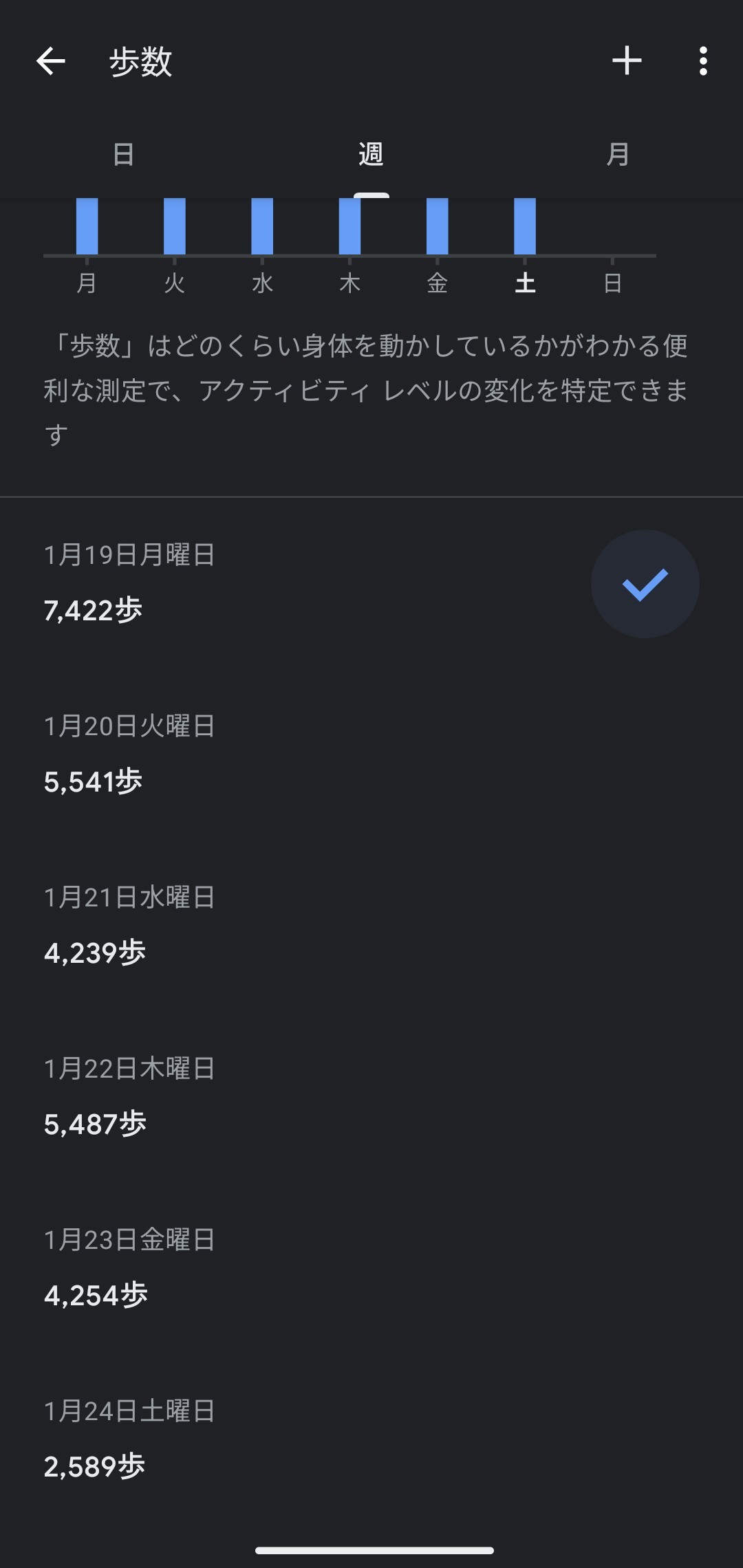Select the 土 bar in the chart

click(x=525, y=227)
